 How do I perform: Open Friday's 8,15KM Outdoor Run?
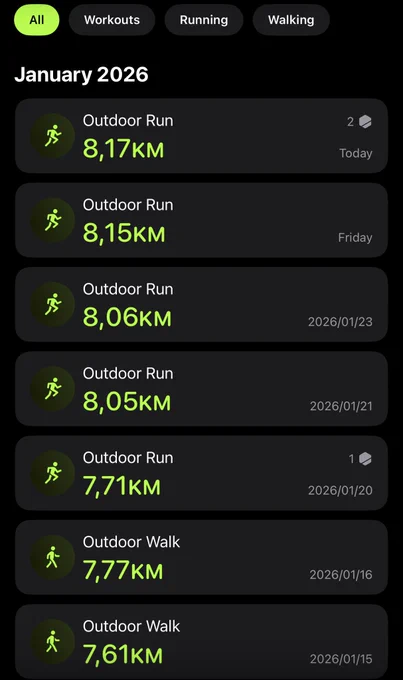tap(201, 220)
